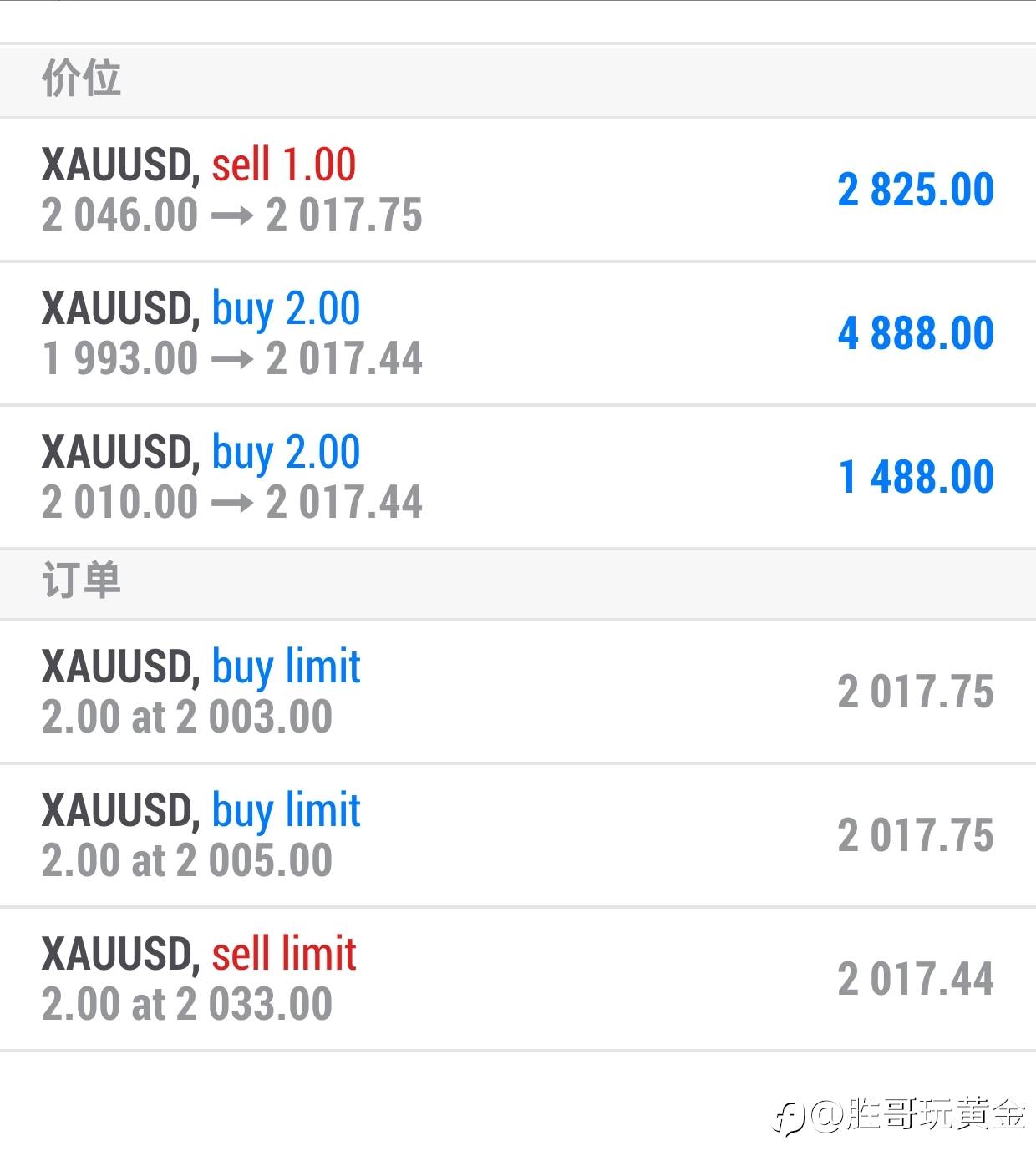Open the sell limit order at 2 033.00

click(518, 979)
